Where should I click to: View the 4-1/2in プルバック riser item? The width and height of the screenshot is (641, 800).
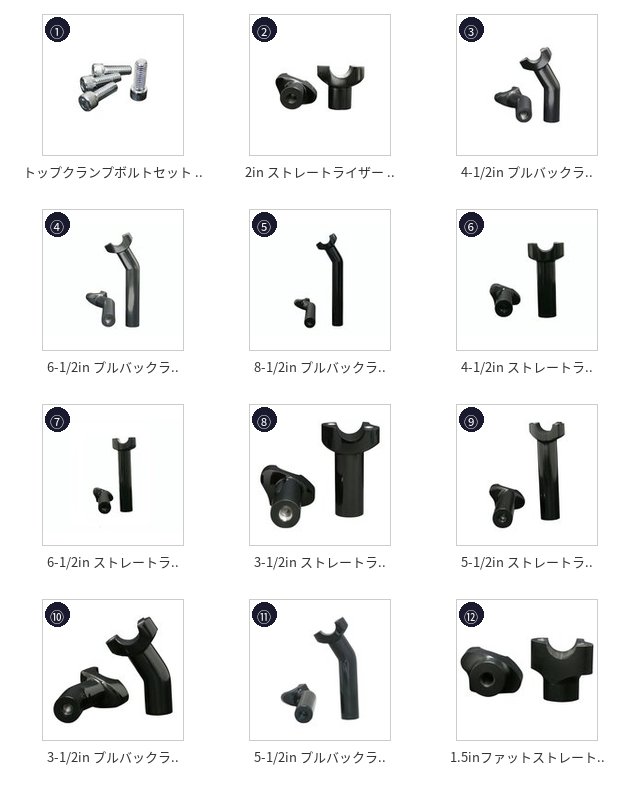coord(527,85)
